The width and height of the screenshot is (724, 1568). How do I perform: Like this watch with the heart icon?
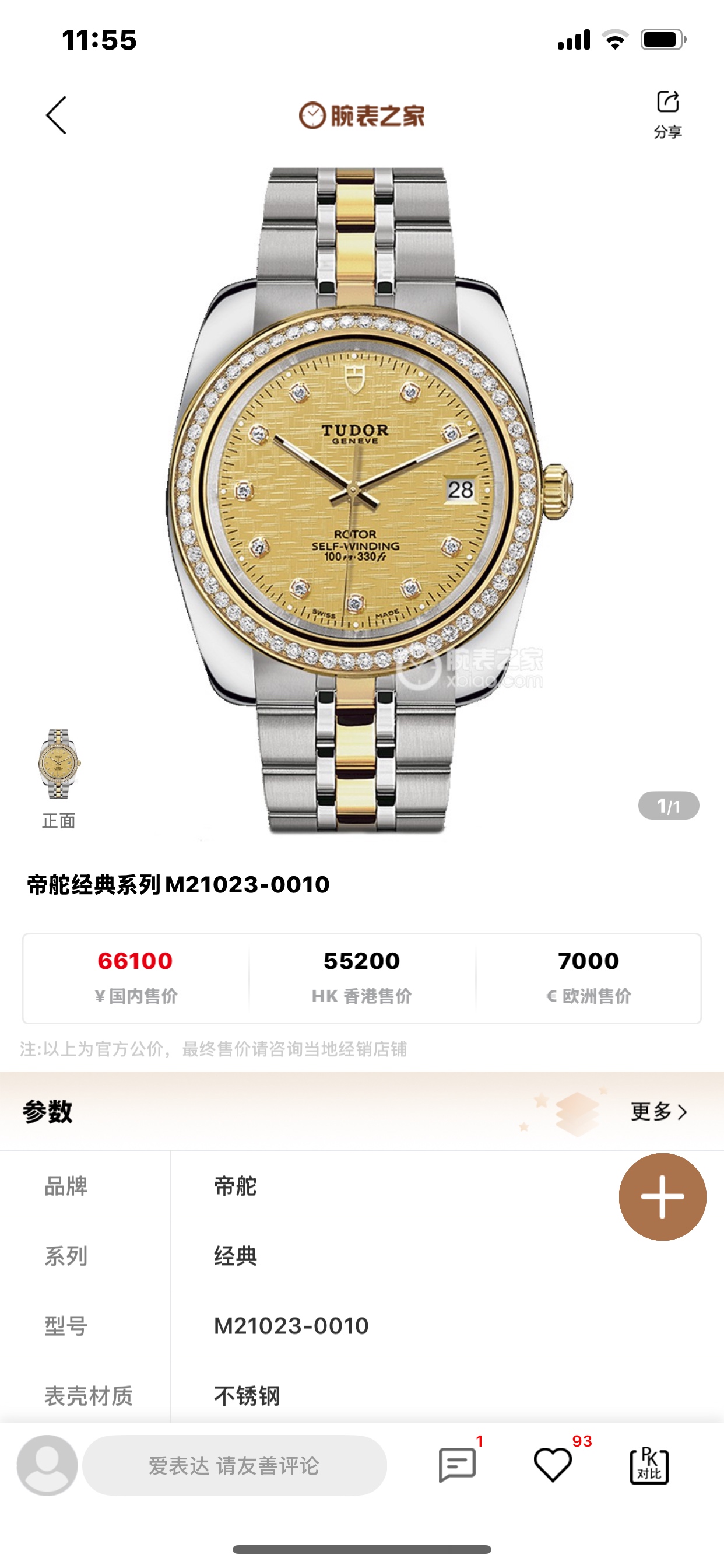553,1465
